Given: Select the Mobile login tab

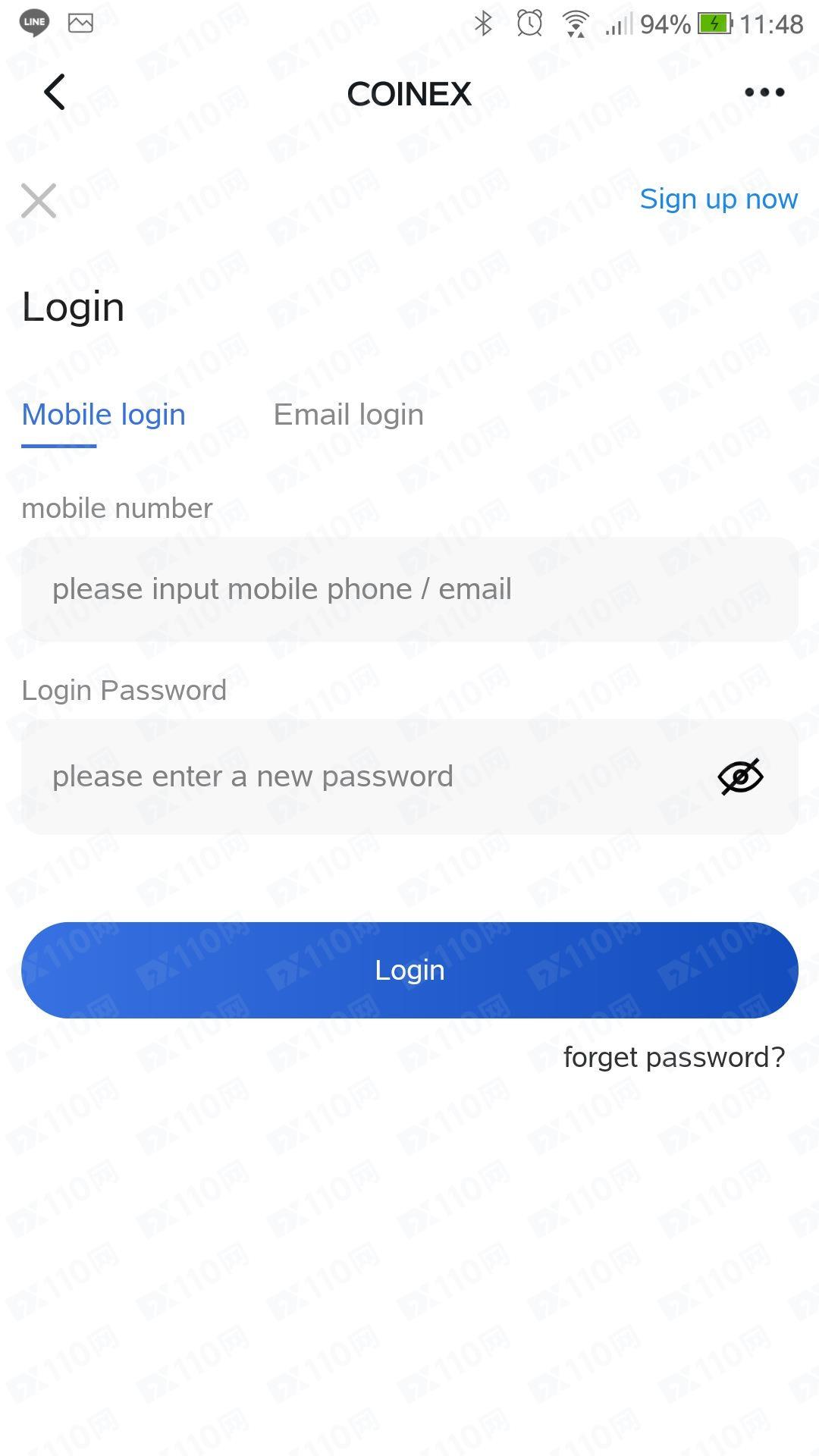Looking at the screenshot, I should 104,415.
